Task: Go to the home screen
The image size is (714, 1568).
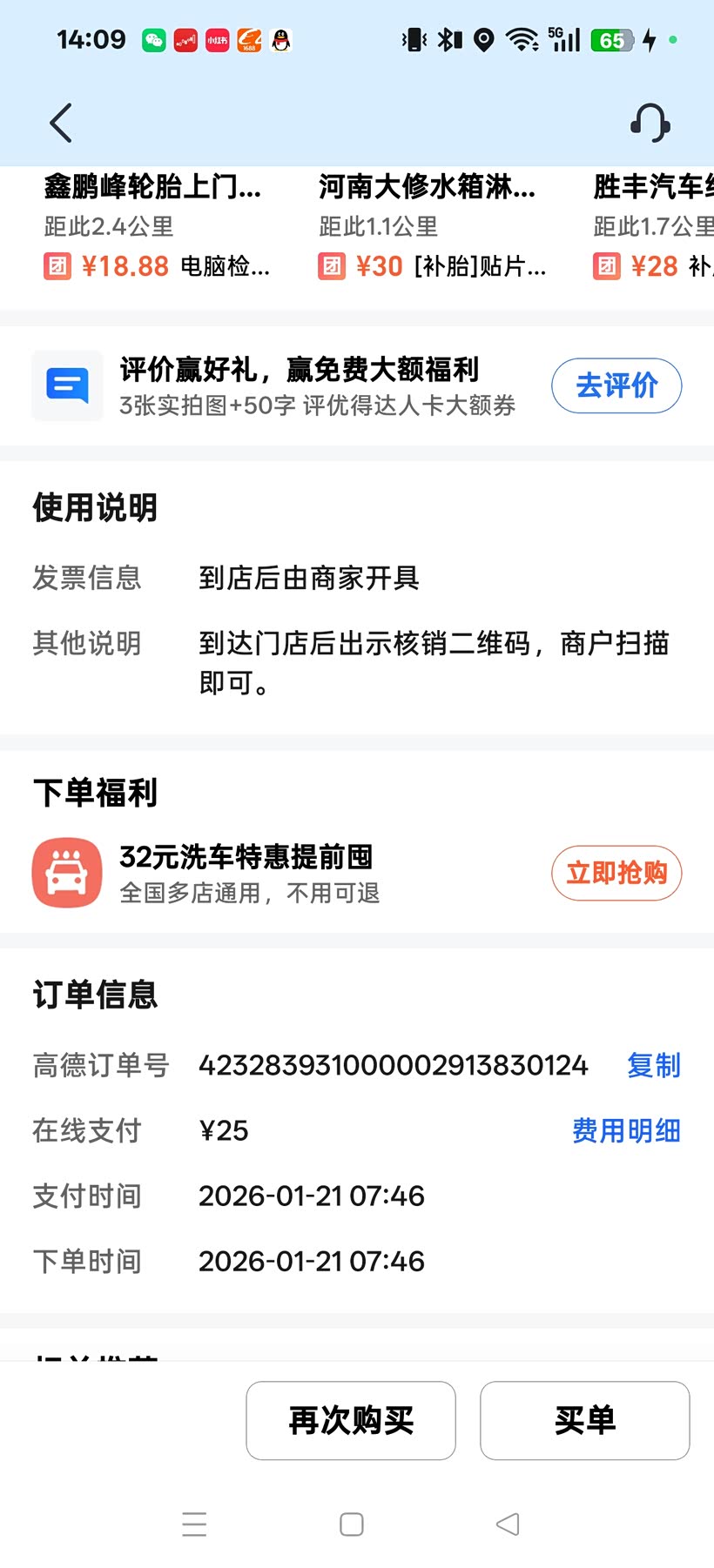Action: (x=352, y=1524)
